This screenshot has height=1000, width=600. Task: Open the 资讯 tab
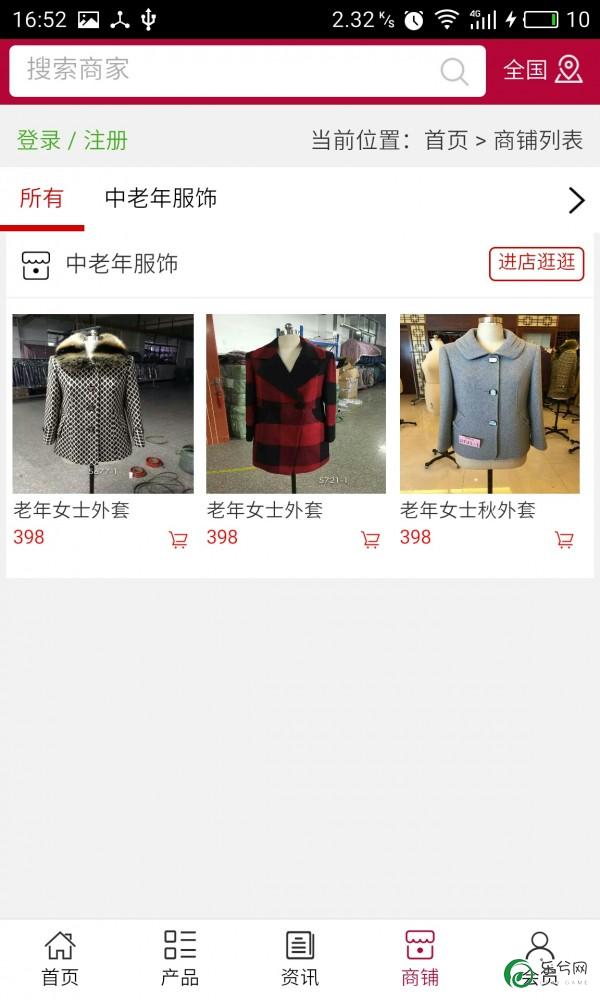[300, 959]
